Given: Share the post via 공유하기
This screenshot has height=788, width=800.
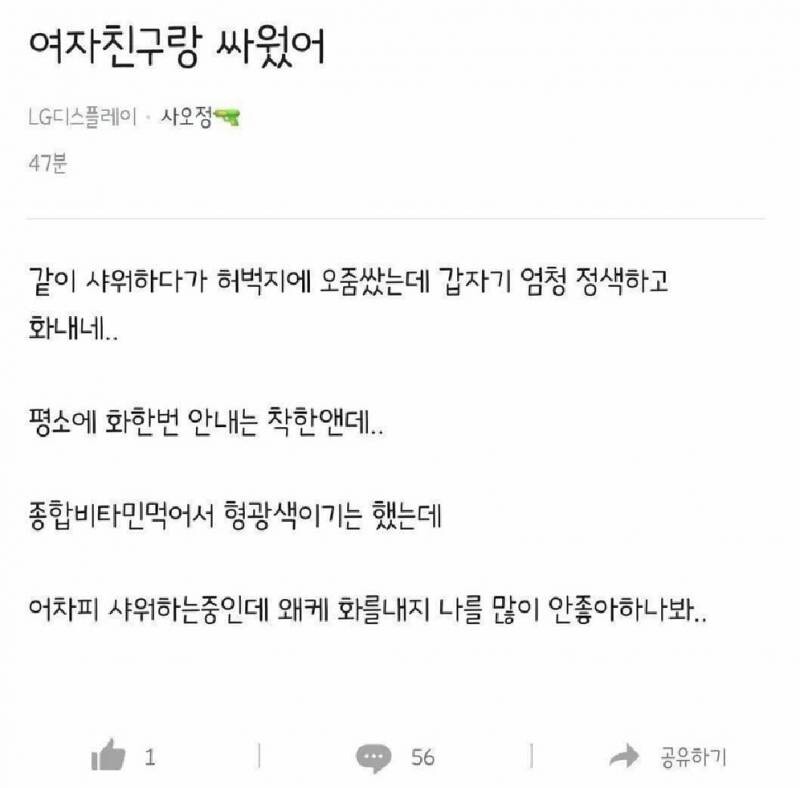Looking at the screenshot, I should tap(668, 756).
